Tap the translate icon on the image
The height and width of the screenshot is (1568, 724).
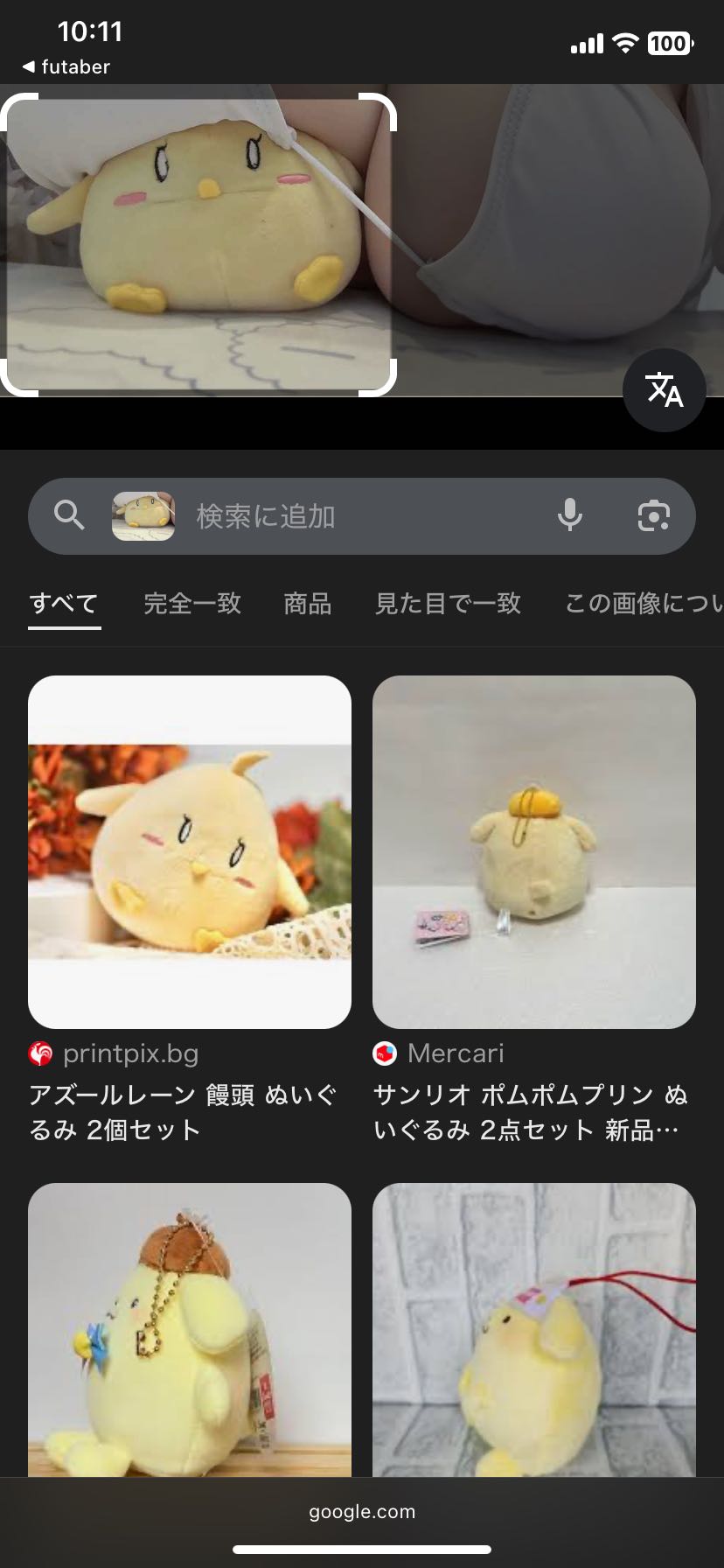point(664,390)
